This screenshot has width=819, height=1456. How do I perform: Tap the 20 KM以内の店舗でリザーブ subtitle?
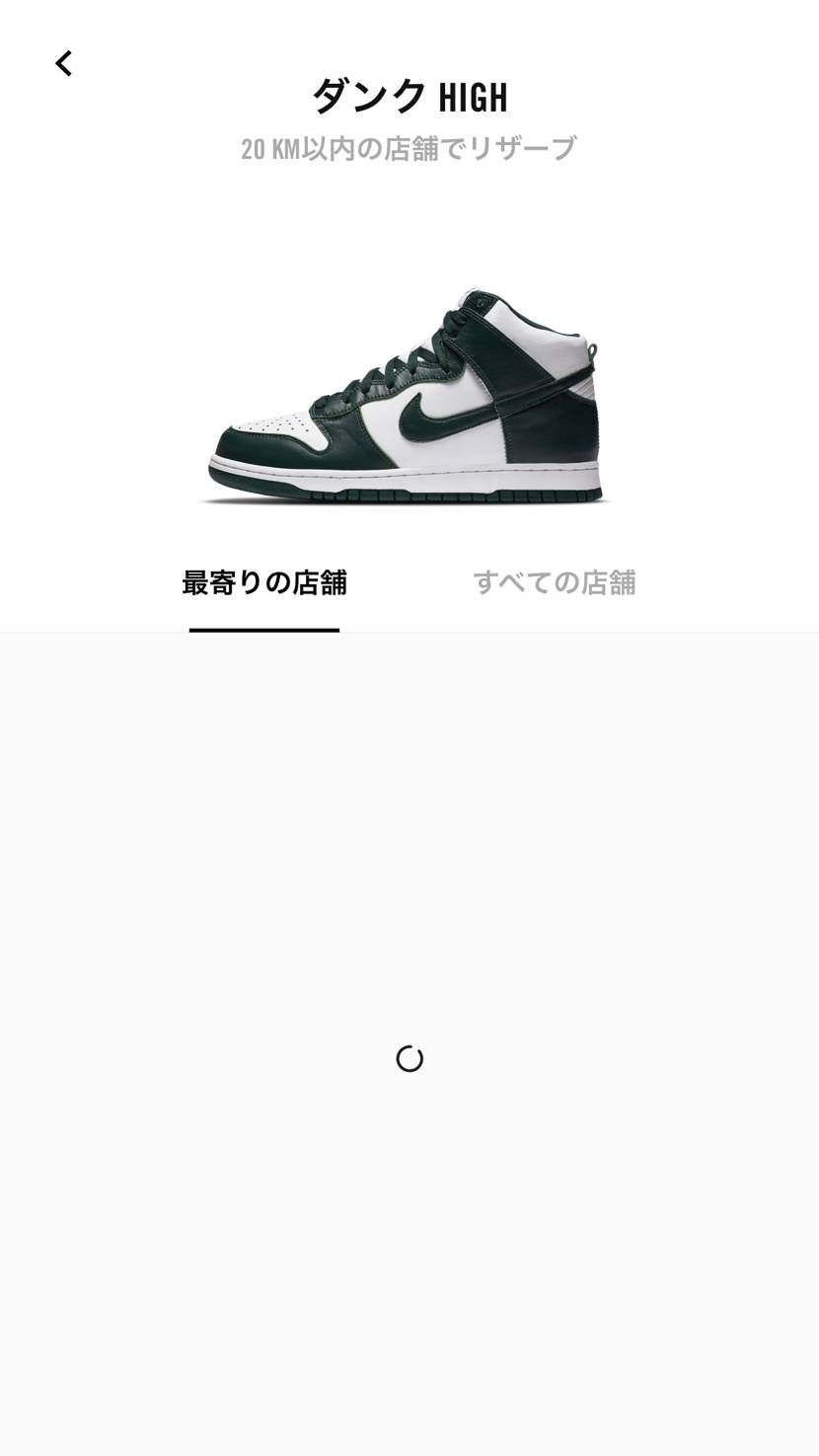(x=409, y=148)
